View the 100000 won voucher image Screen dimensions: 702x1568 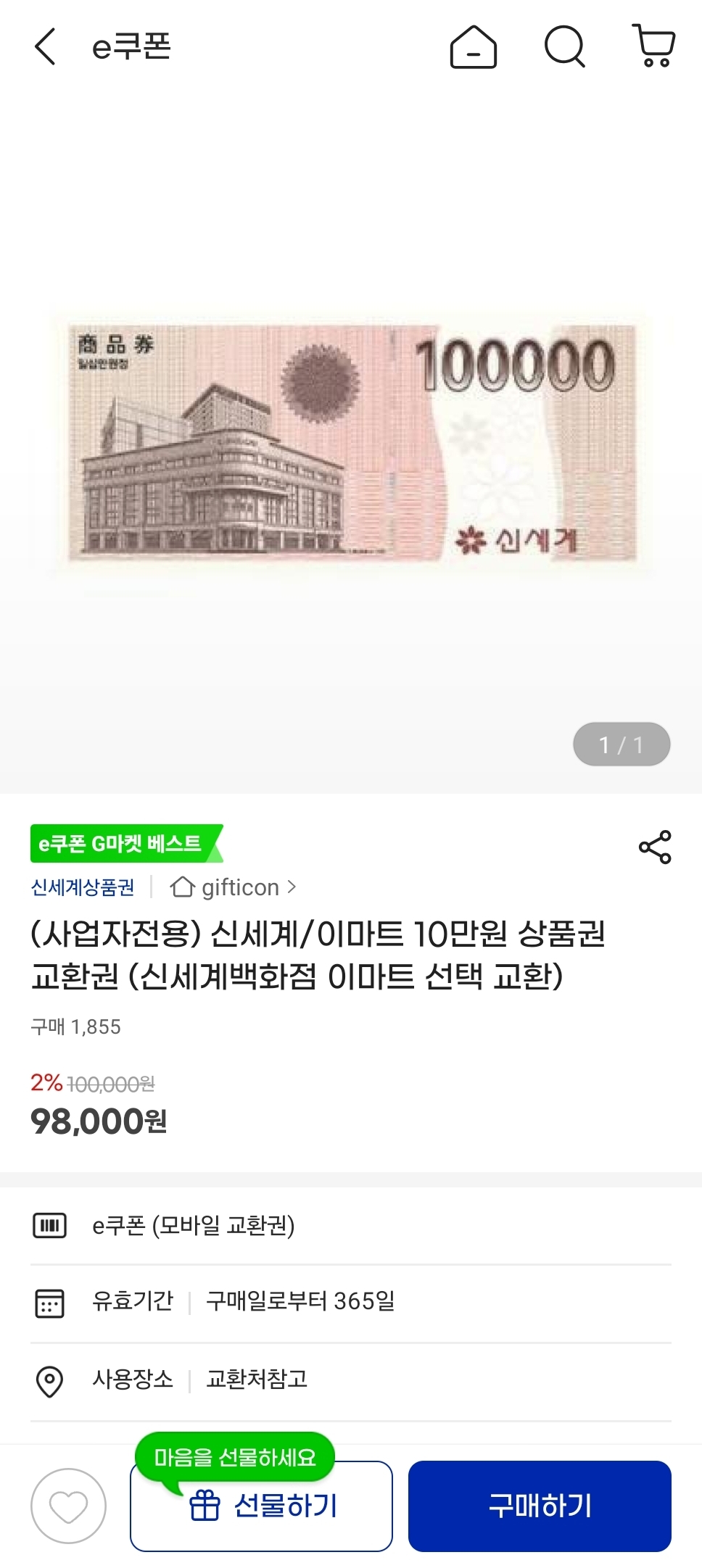(x=352, y=444)
